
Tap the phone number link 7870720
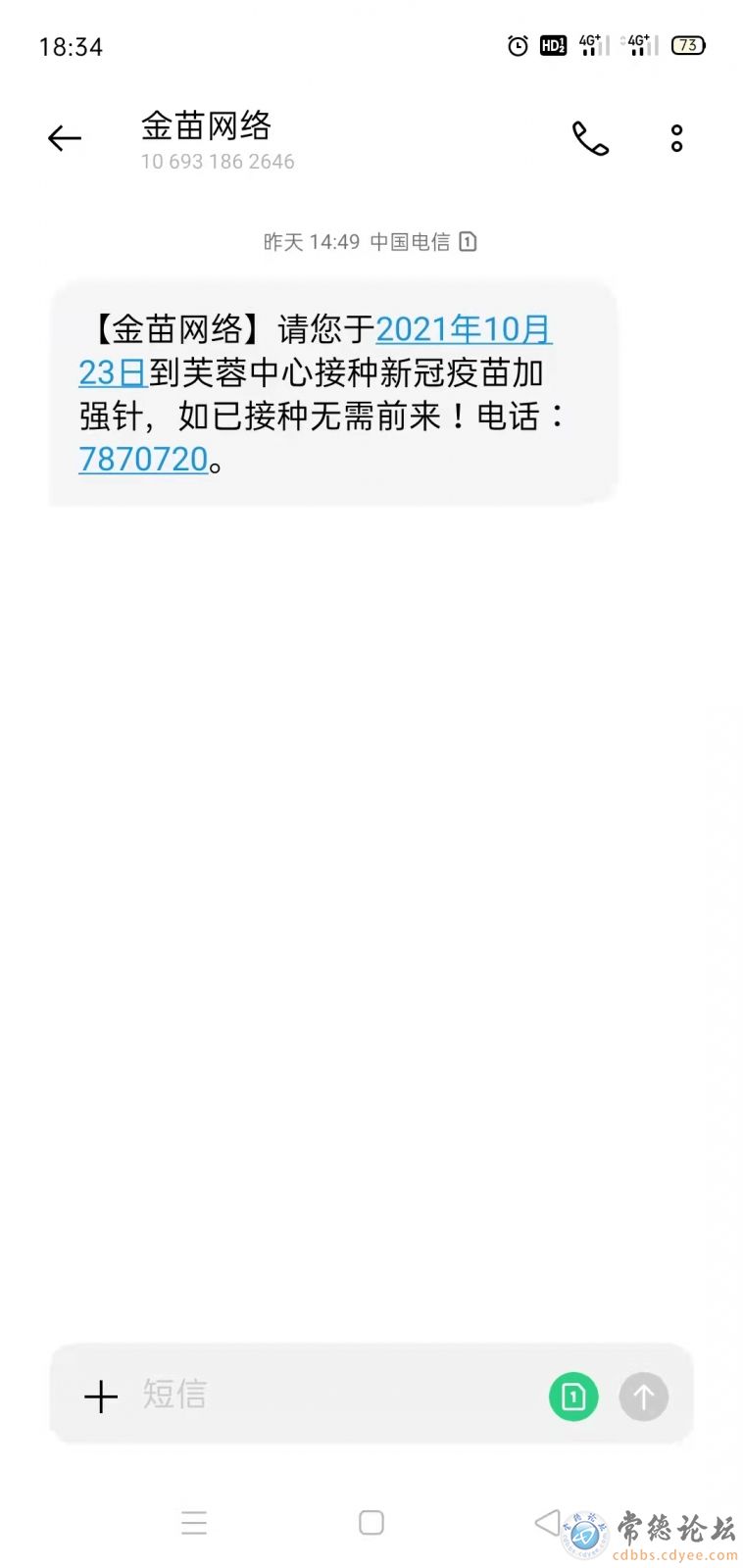pyautogui.click(x=143, y=459)
